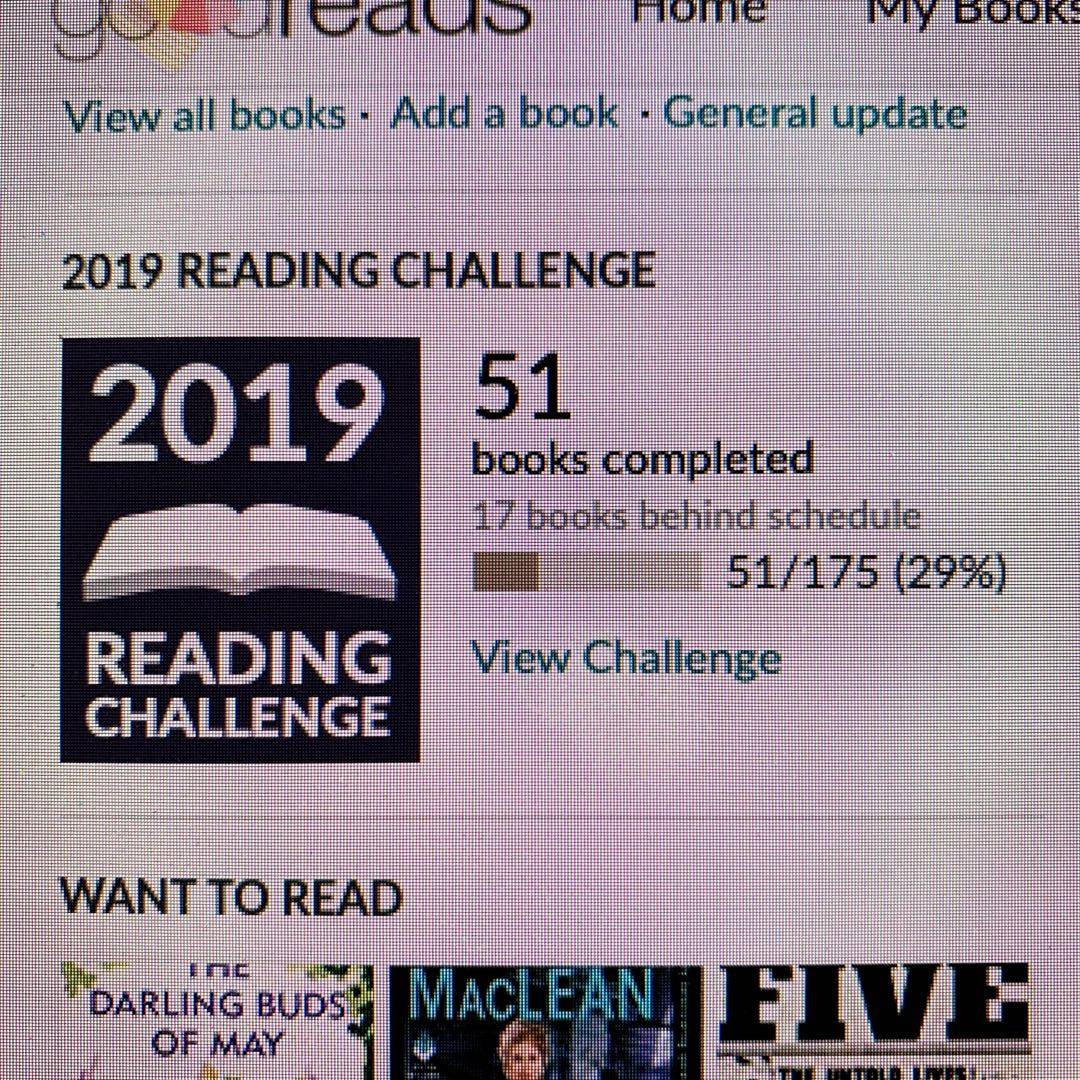This screenshot has width=1080, height=1080.
Task: Select the Add a book link
Action: [504, 112]
